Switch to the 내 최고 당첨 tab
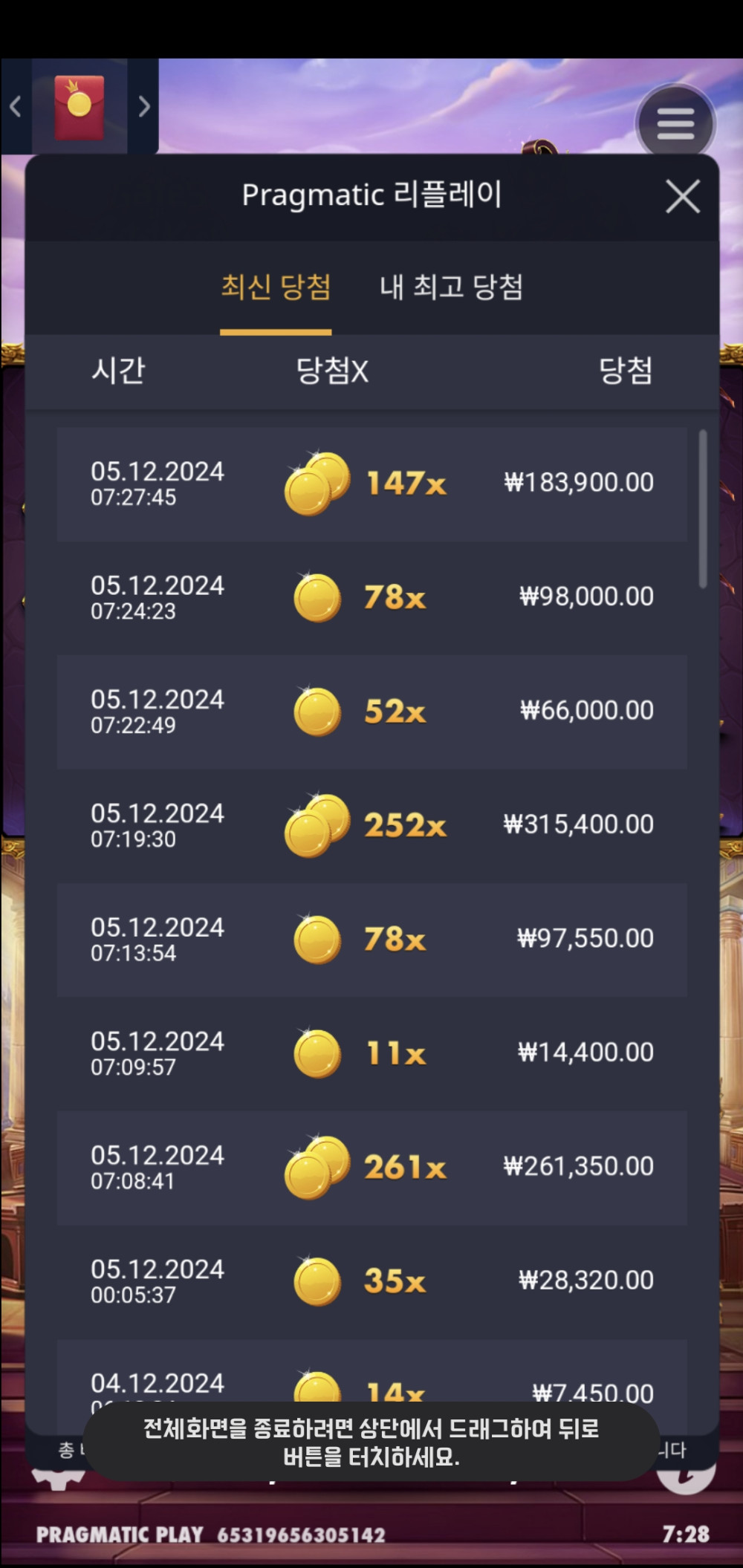 click(x=451, y=287)
